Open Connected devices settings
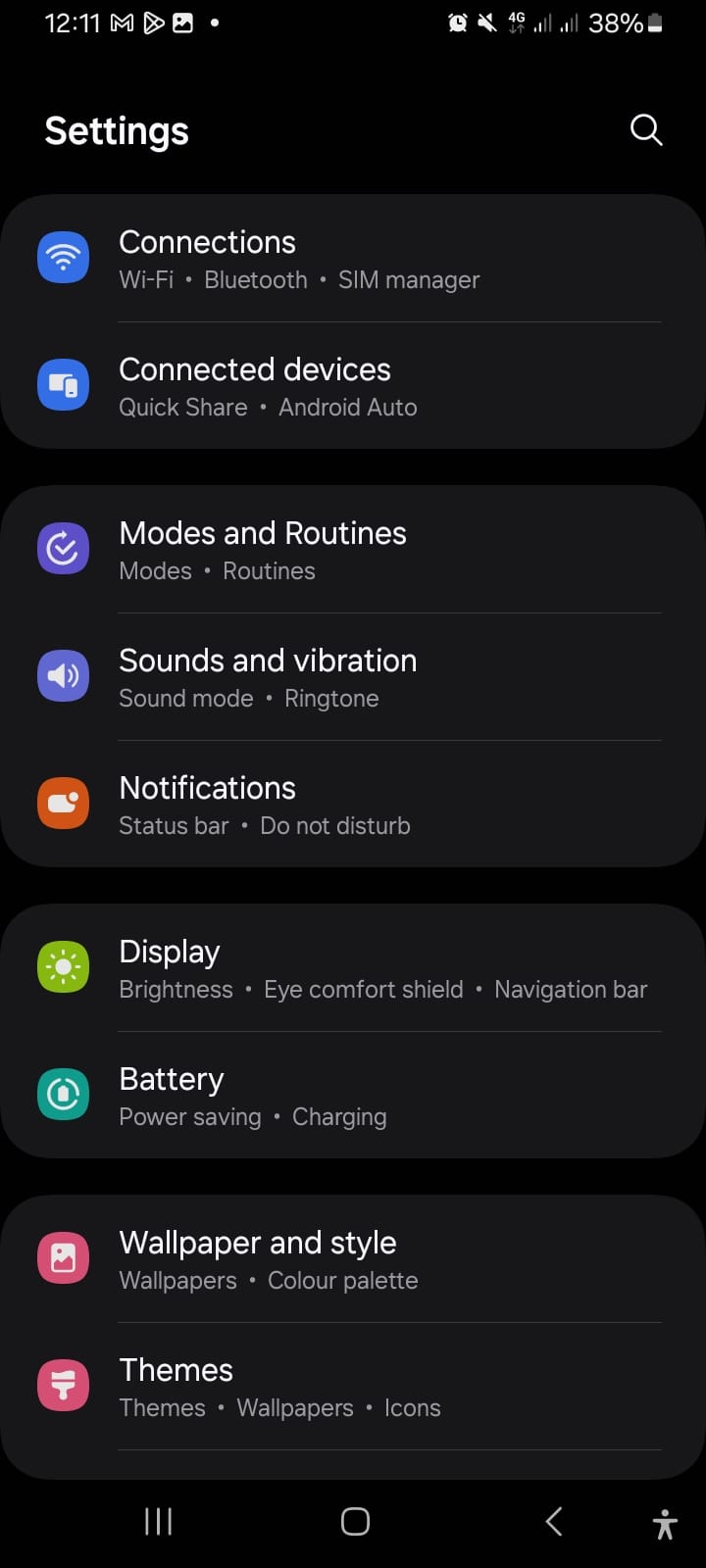706x1568 pixels. click(353, 386)
